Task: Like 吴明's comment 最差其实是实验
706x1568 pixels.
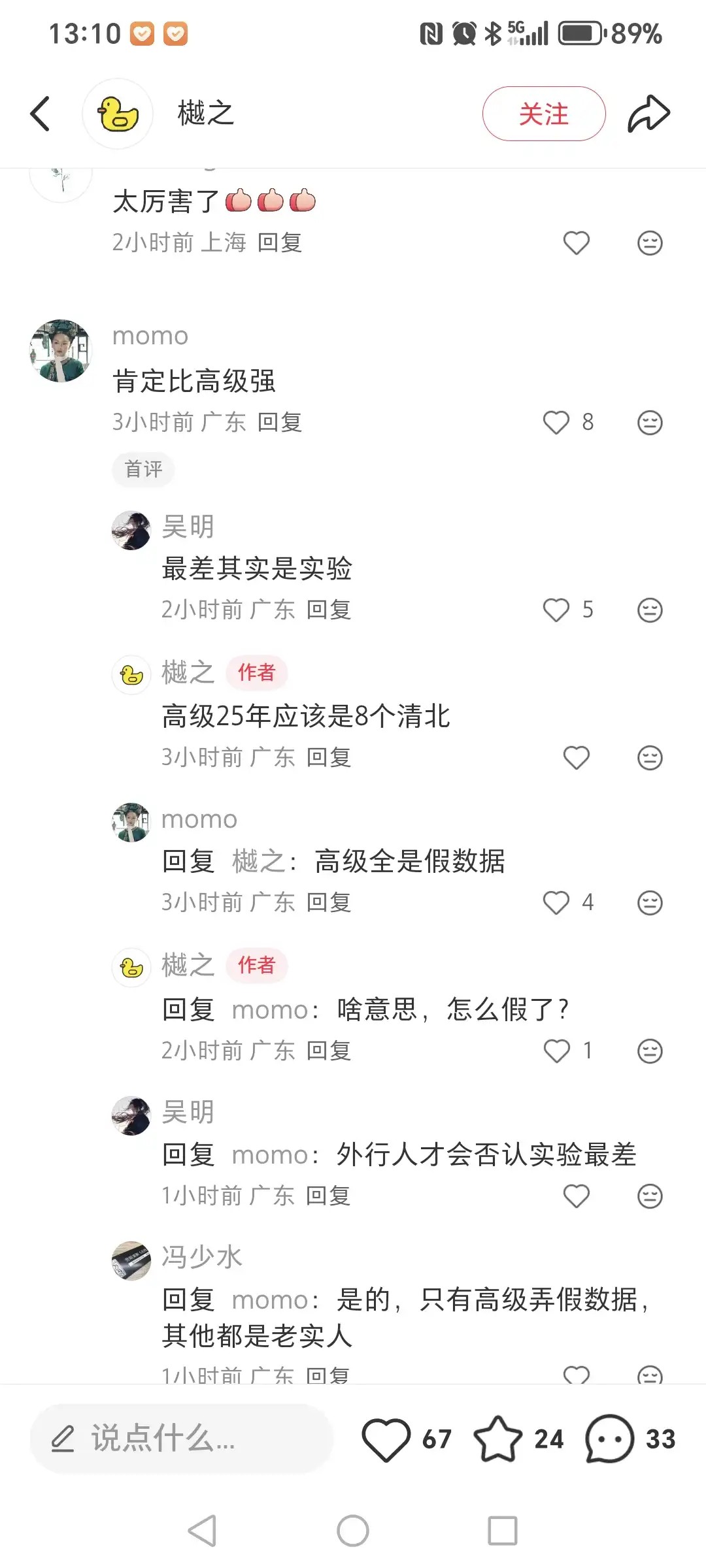Action: click(x=556, y=610)
